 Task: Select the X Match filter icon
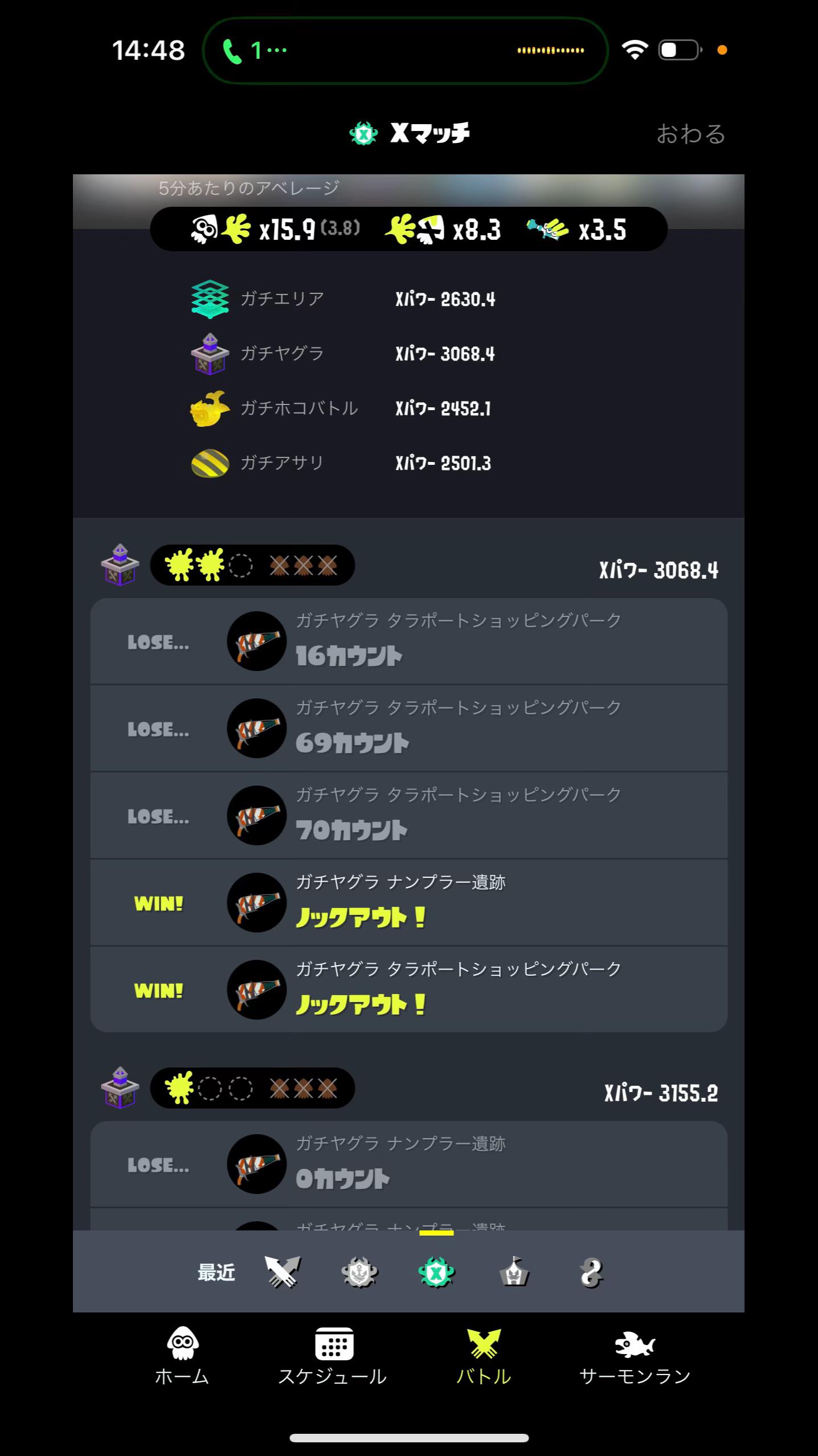(436, 1272)
